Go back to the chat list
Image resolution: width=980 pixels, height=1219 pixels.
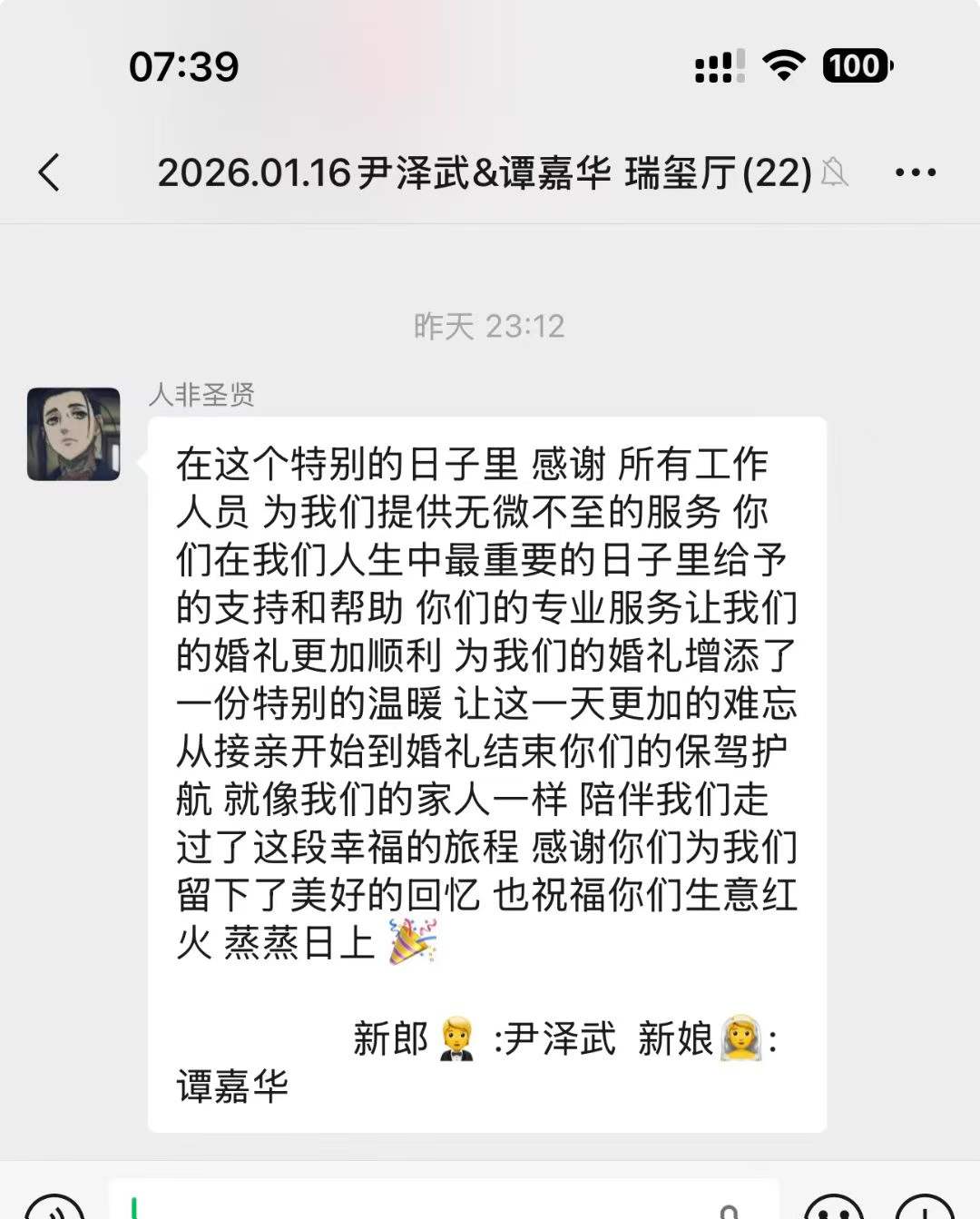(50, 172)
